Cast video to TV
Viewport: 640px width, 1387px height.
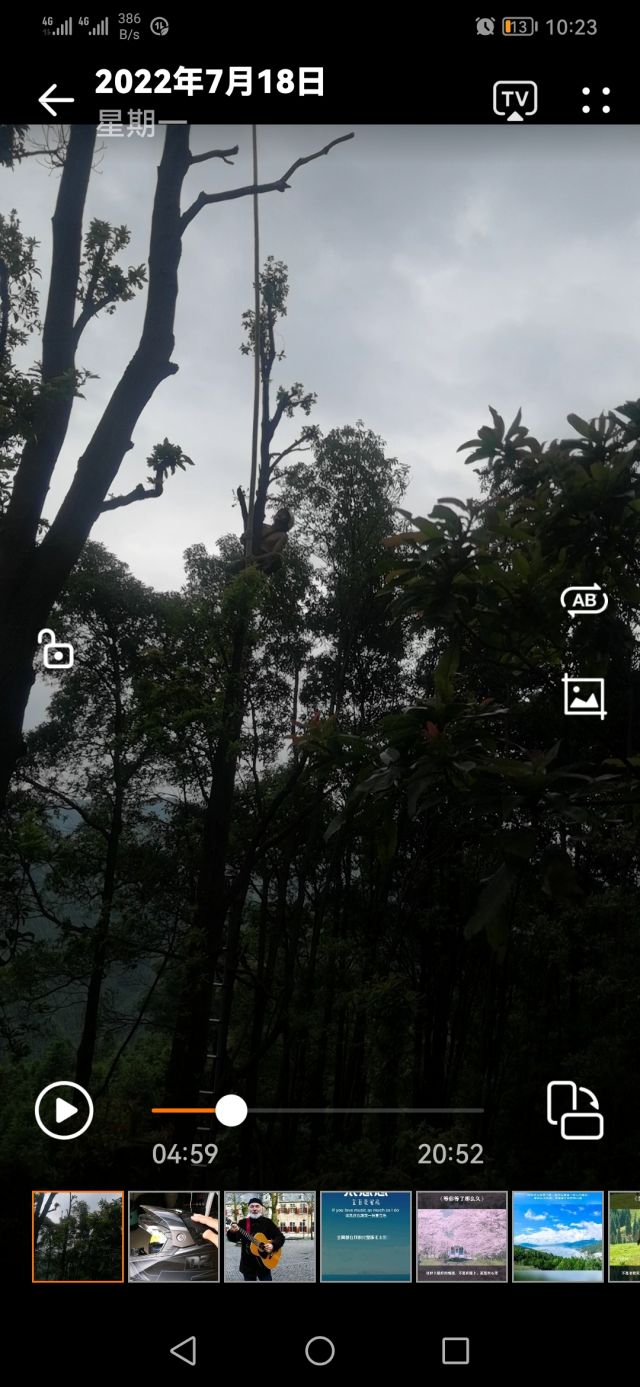515,100
